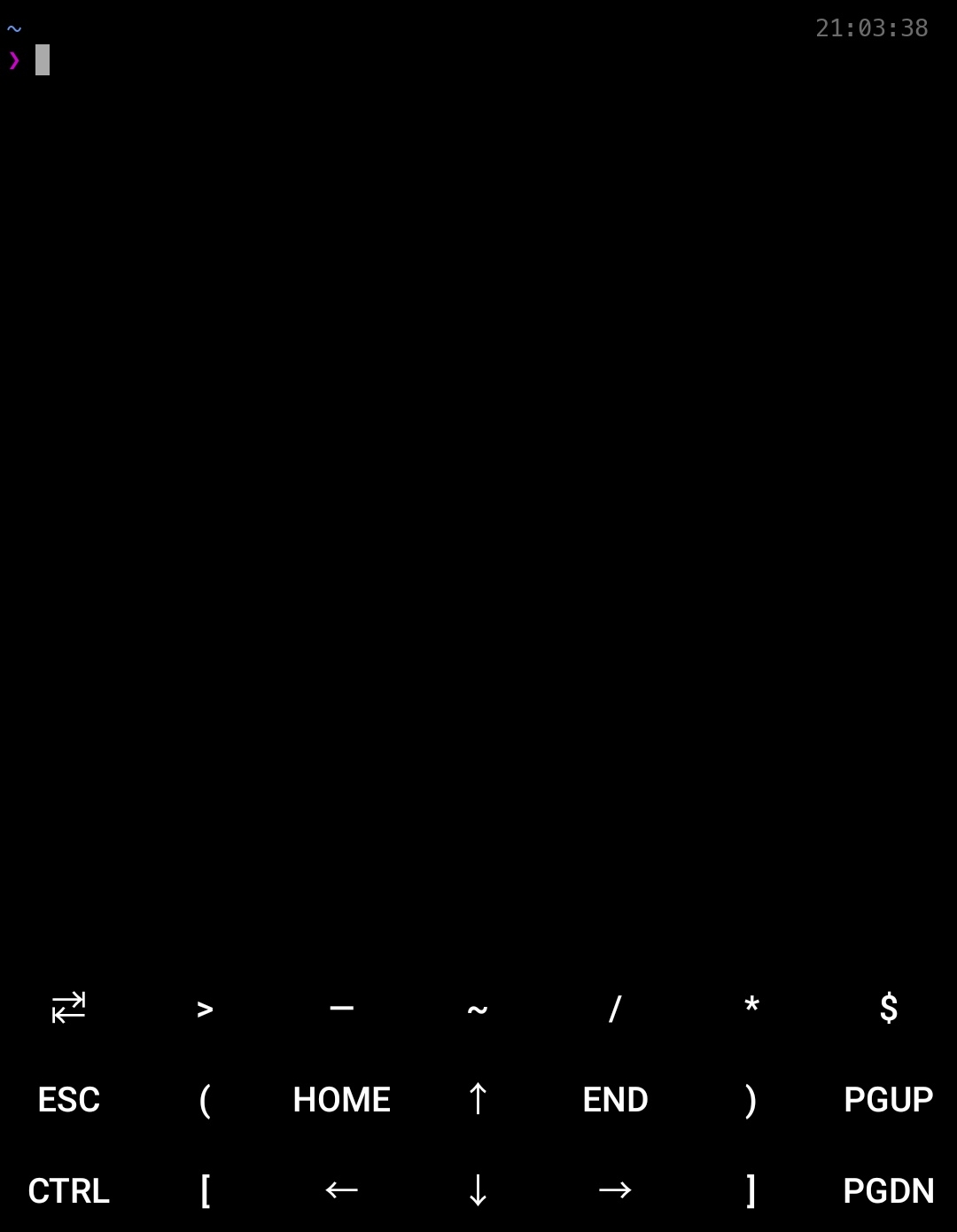This screenshot has height=1232, width=957.
Task: Recall previous command with up arrow
Action: [x=478, y=1100]
